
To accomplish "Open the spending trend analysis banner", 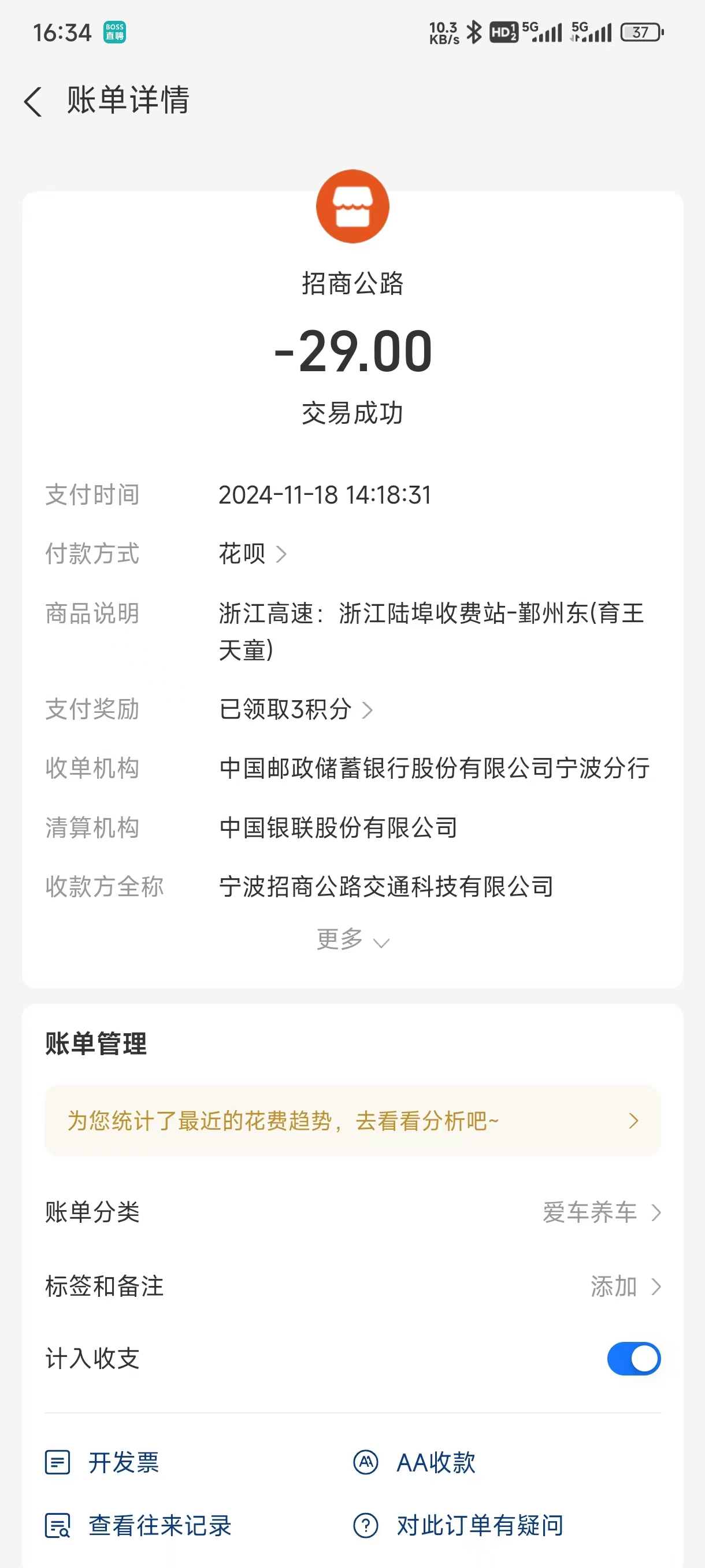I will pos(352,1120).
